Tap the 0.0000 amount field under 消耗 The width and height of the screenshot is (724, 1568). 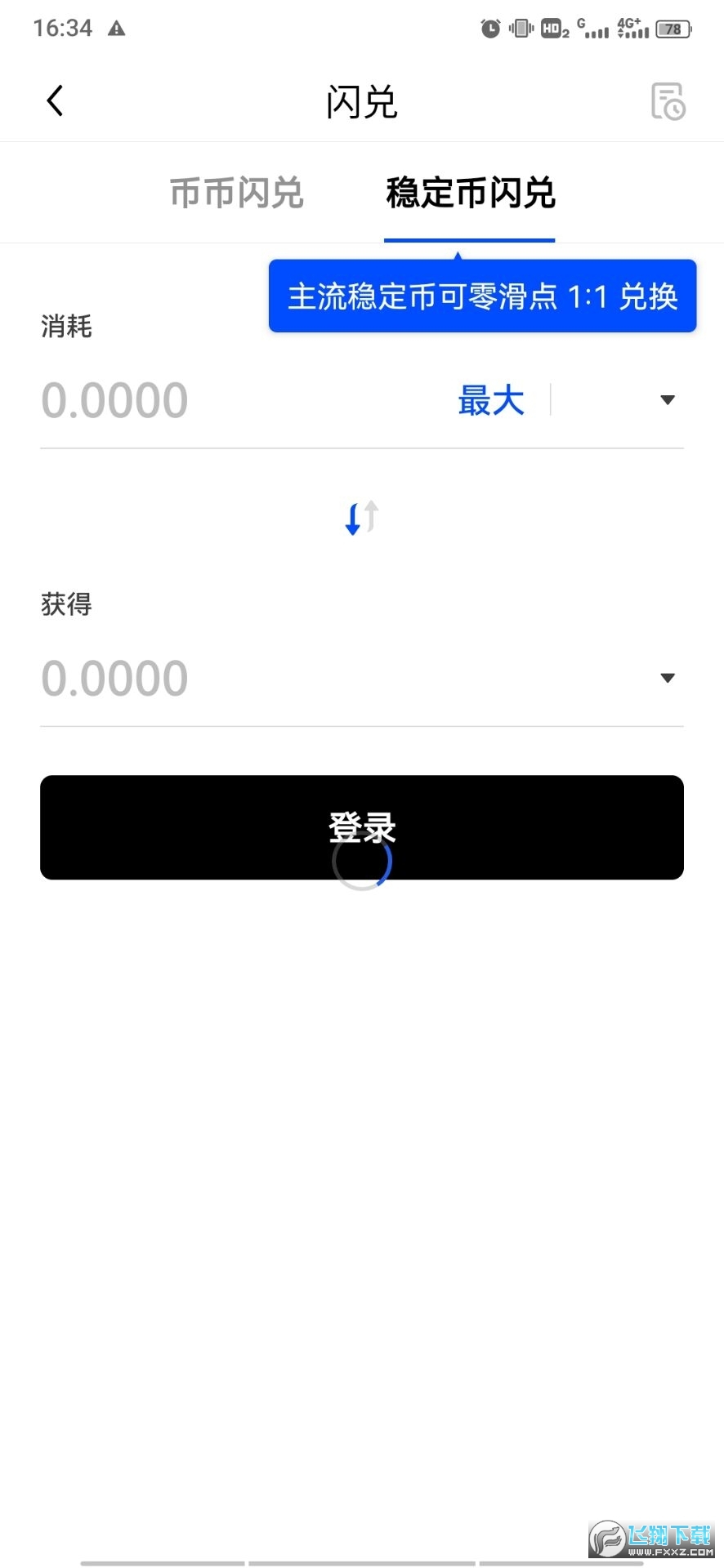(x=114, y=400)
